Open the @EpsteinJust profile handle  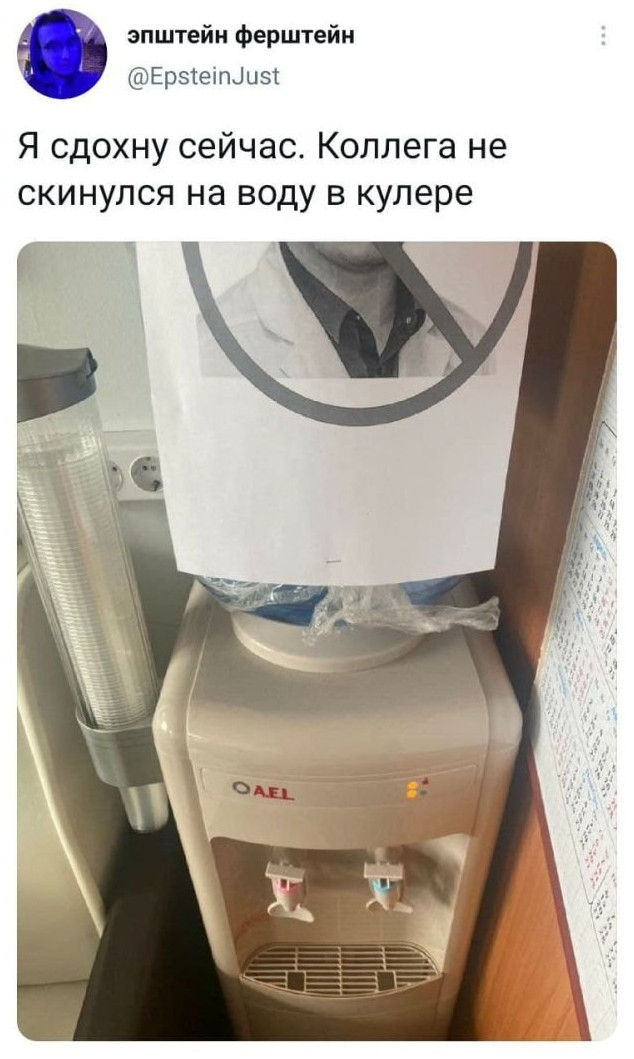[205, 74]
